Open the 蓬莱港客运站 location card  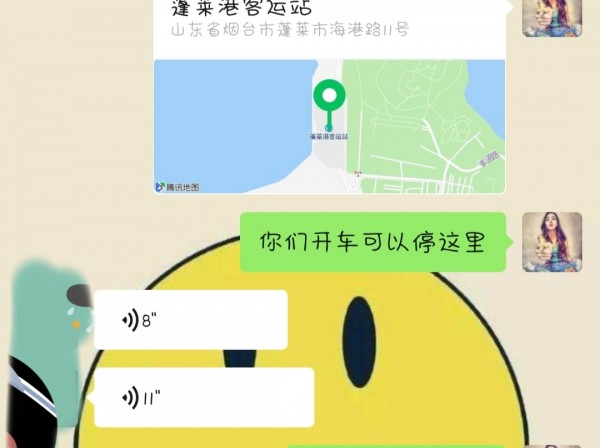coord(329,110)
